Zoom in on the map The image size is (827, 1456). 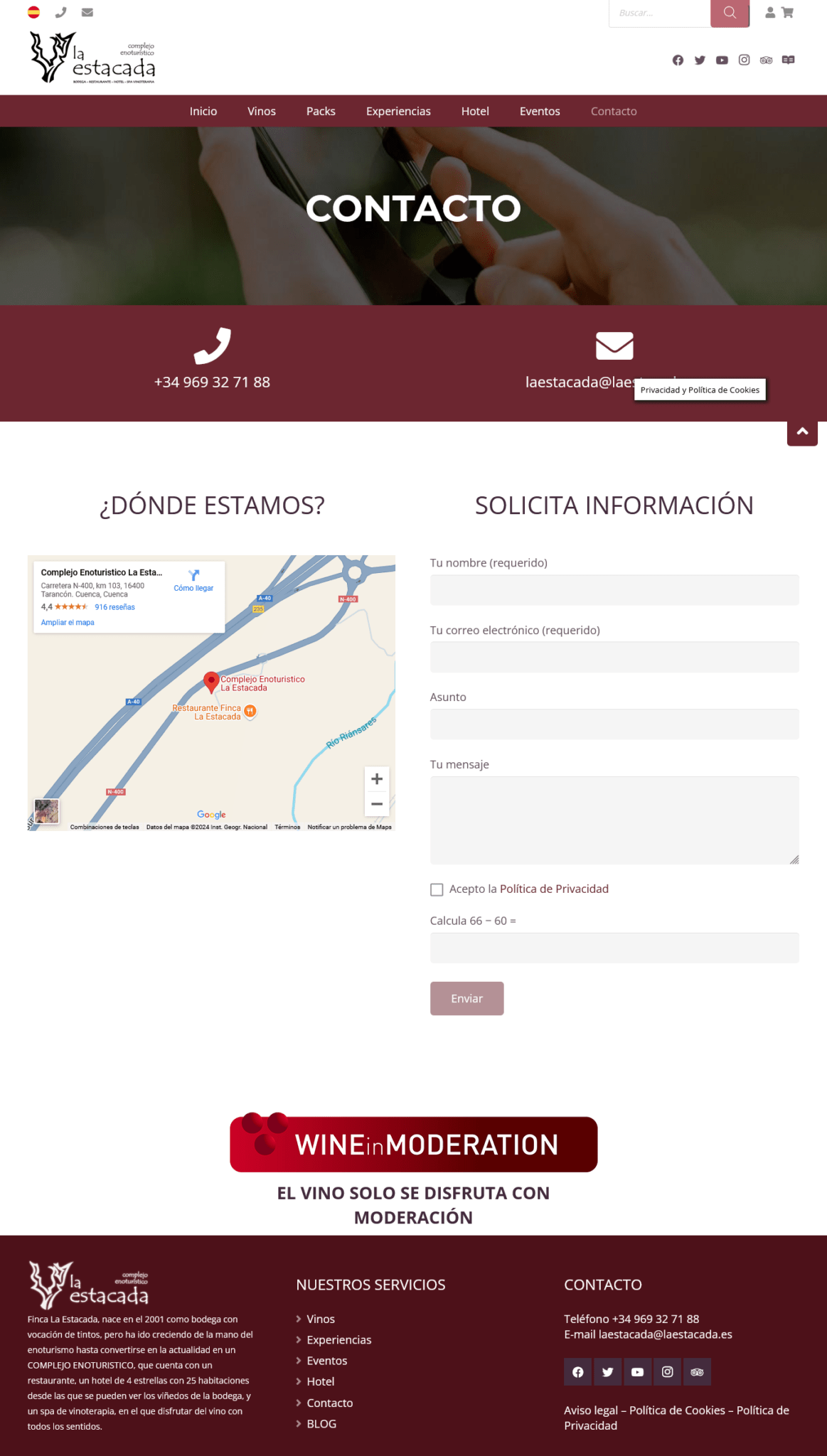(x=377, y=779)
